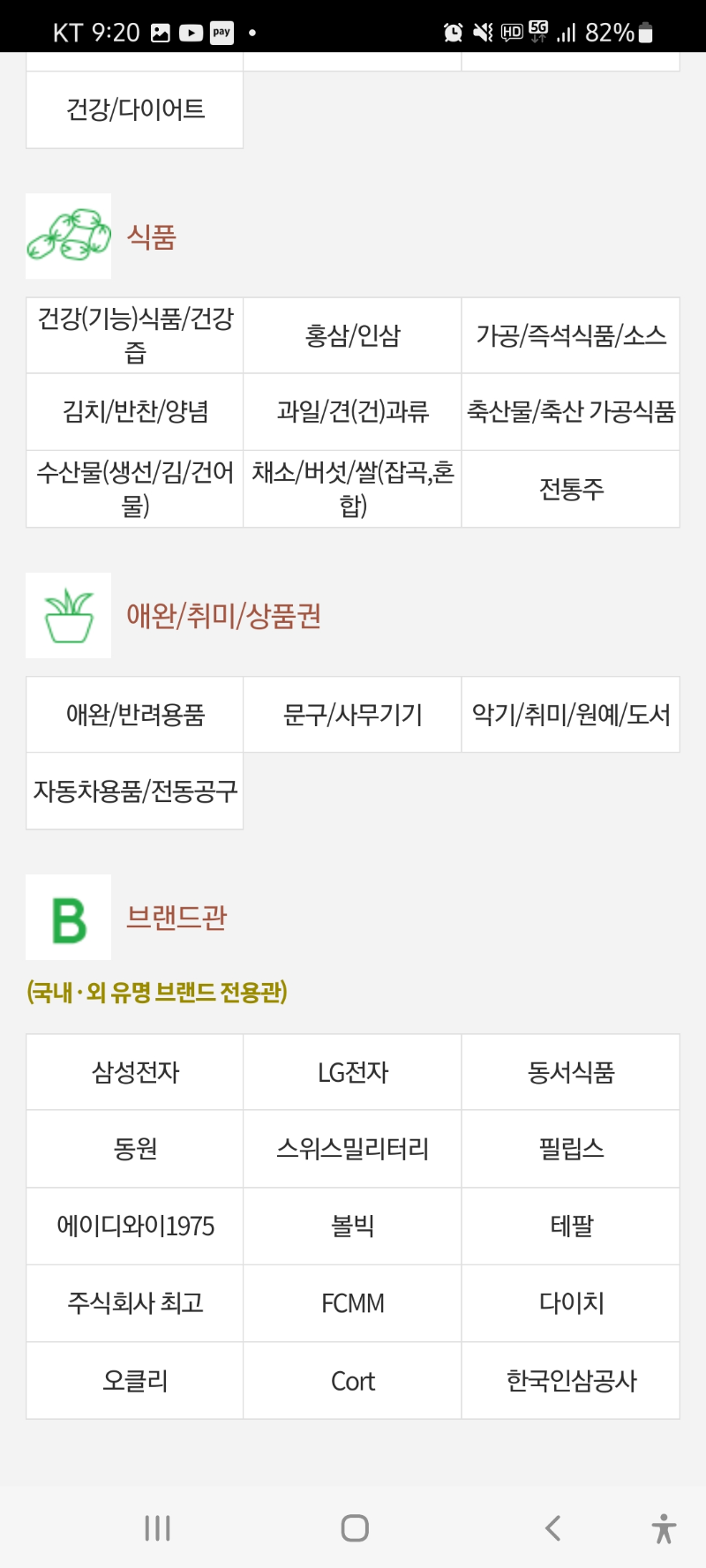This screenshot has height=1568, width=706.
Task: Click the 애완/취미/상품권 plant icon
Action: 68,615
